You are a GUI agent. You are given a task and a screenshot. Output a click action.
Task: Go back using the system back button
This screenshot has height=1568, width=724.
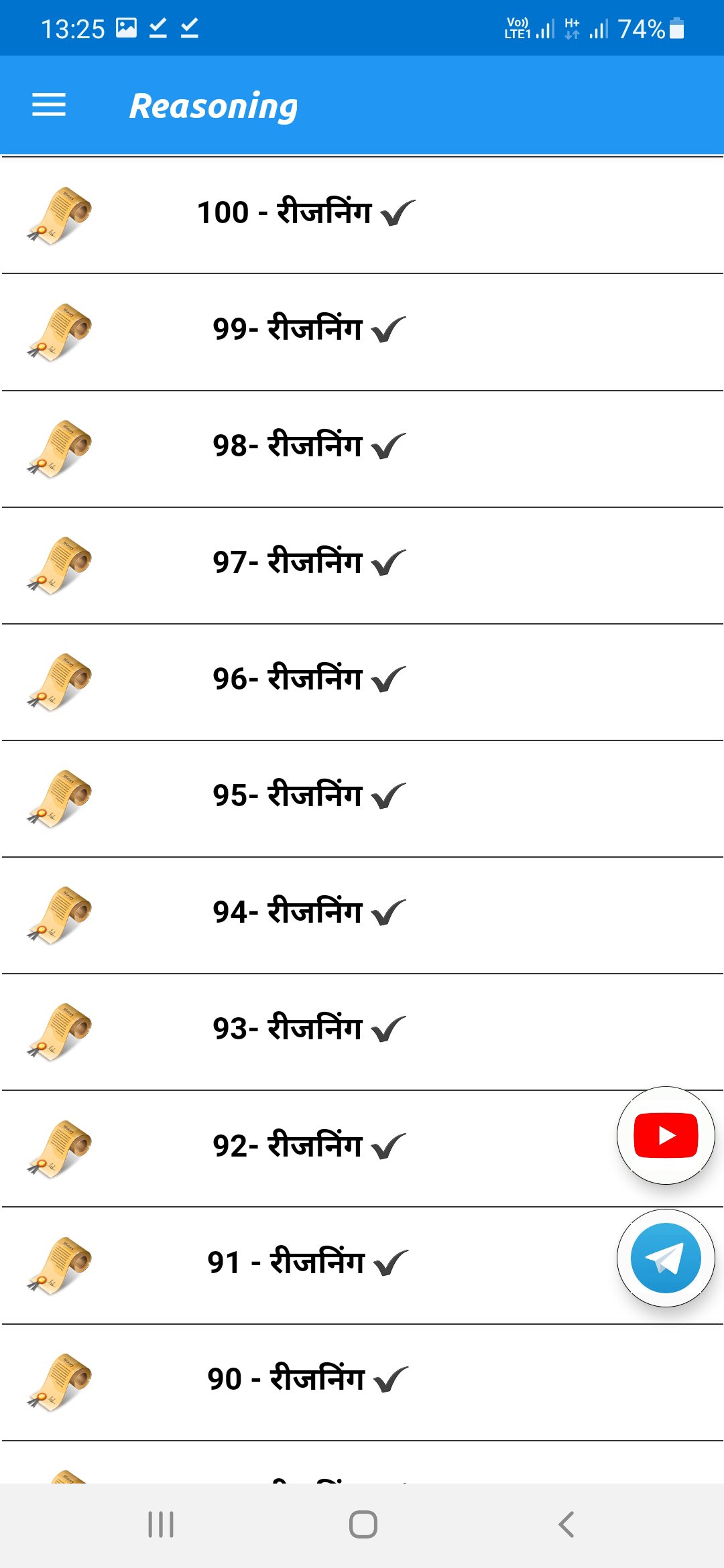(x=566, y=1524)
